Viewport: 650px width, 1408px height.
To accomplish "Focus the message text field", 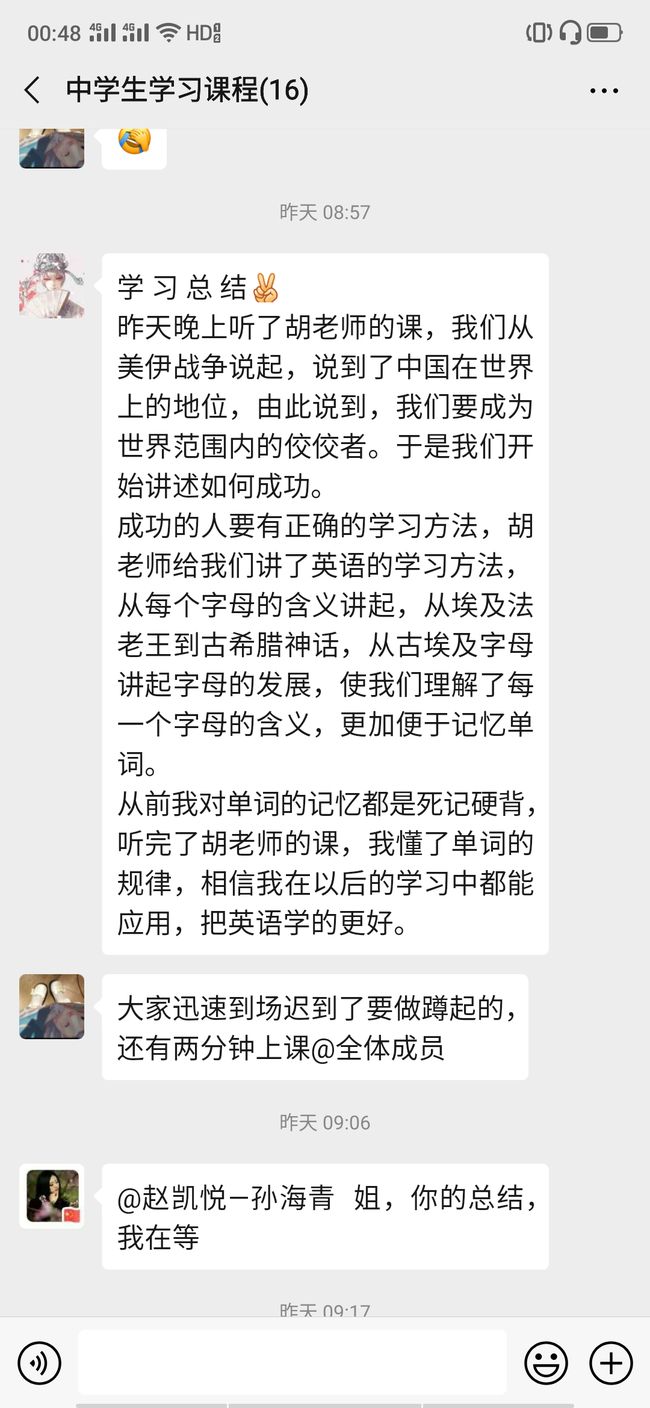I will [x=292, y=1362].
